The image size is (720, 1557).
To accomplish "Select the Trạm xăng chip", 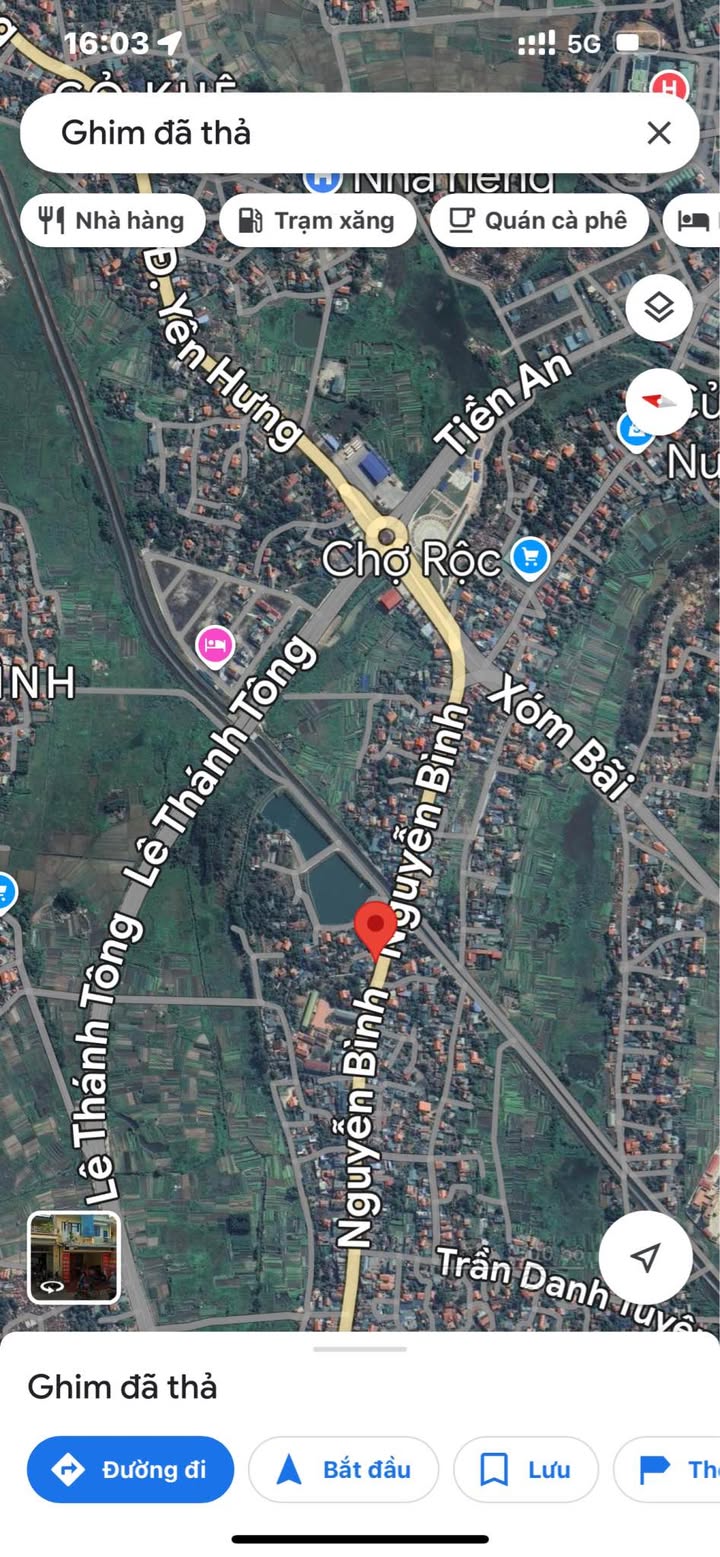I will pos(318,221).
